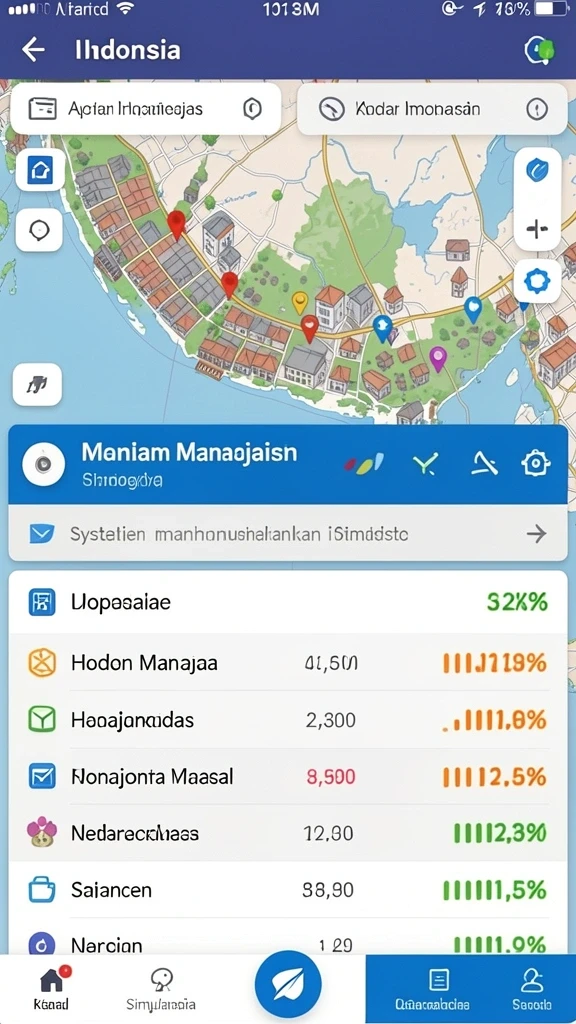Open the blue gear map setting

[x=537, y=281]
